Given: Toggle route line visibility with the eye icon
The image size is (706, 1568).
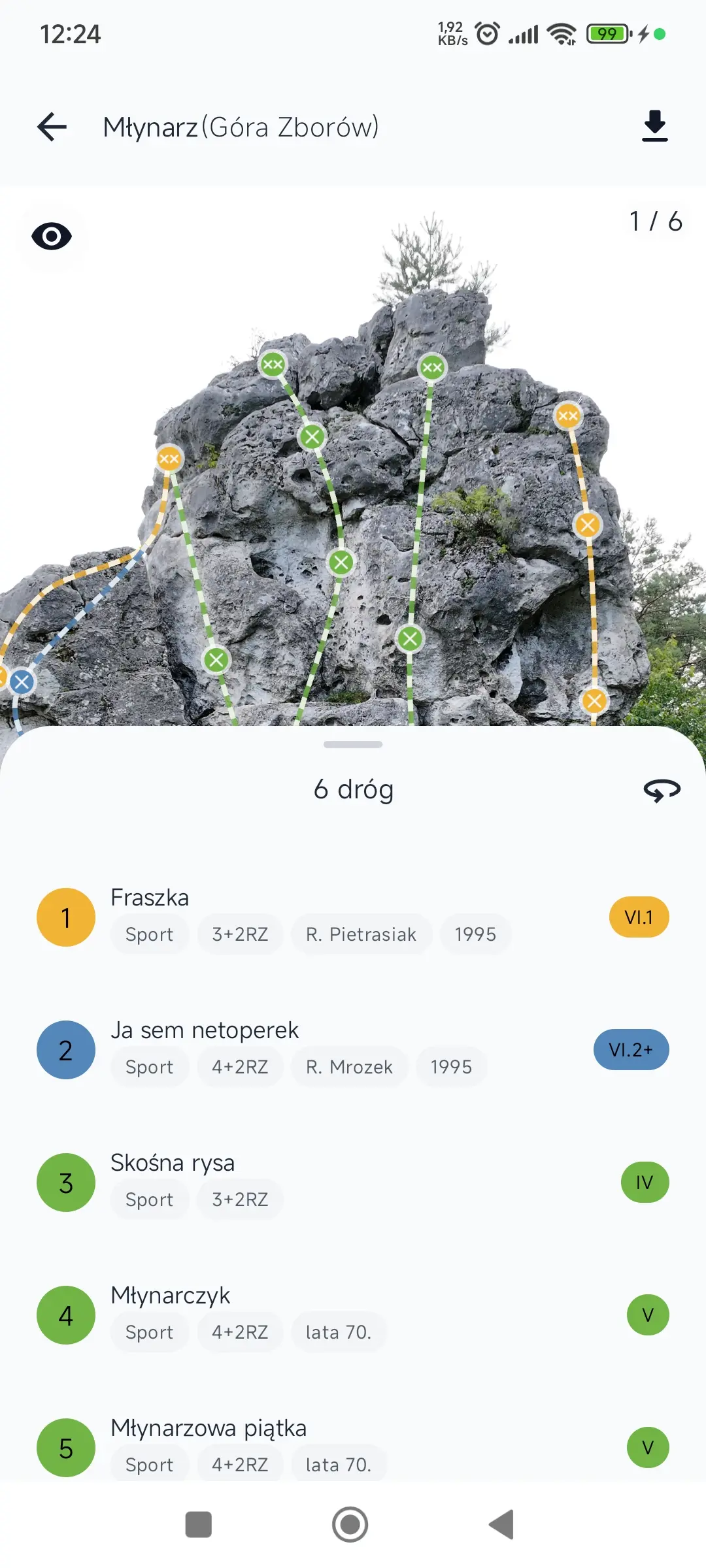Looking at the screenshot, I should [52, 237].
